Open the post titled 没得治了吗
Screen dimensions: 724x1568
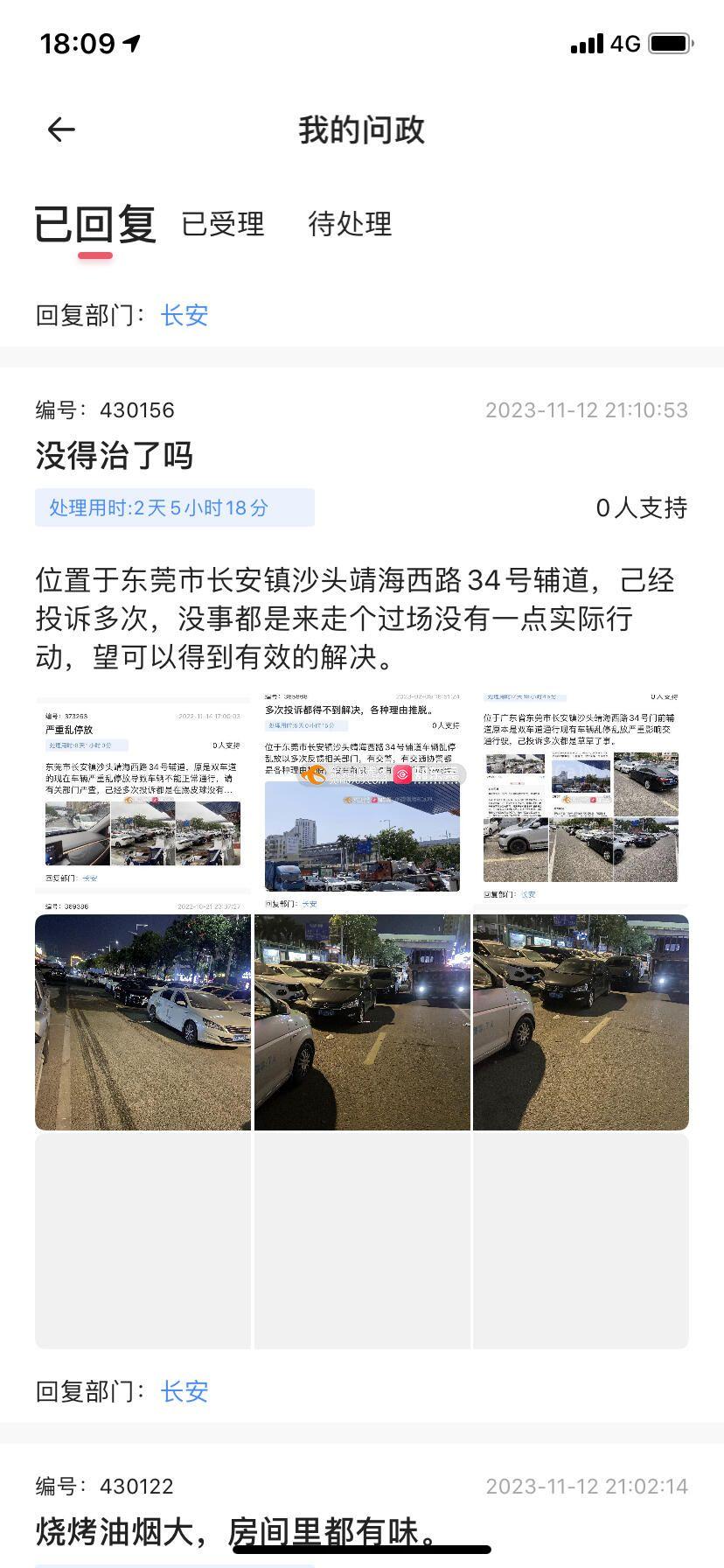click(115, 455)
